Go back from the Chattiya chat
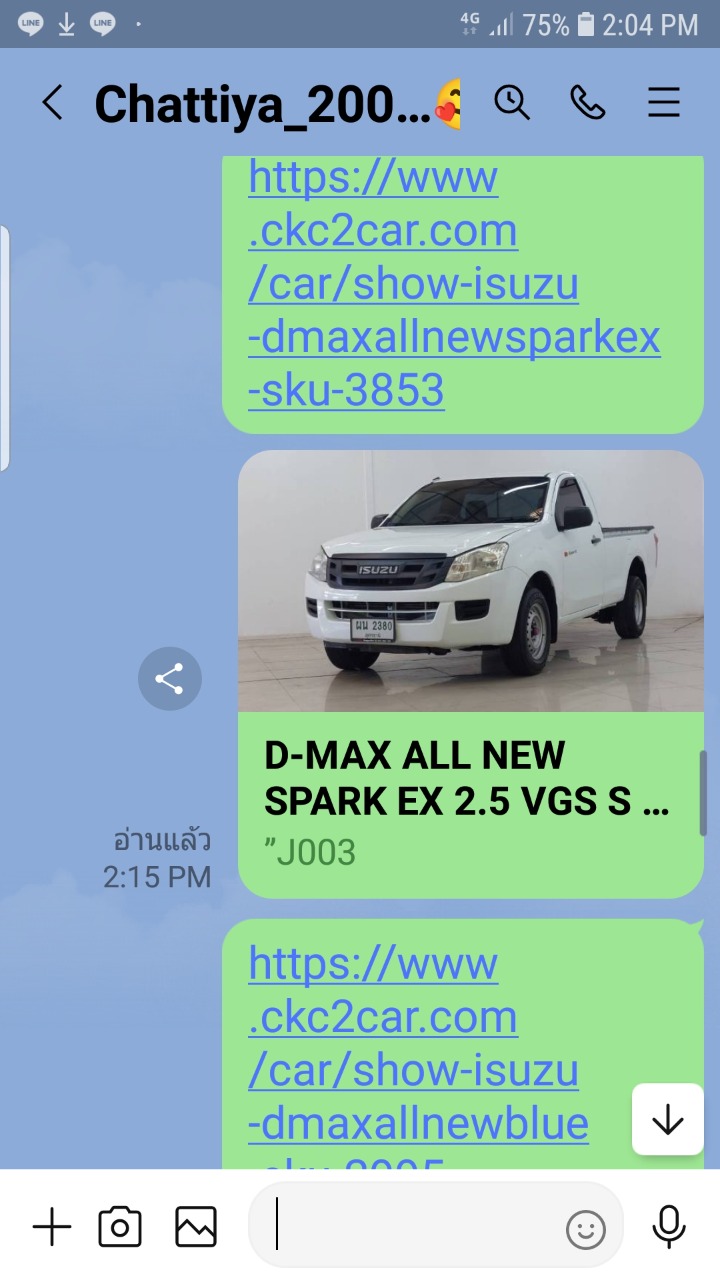 click(x=52, y=103)
